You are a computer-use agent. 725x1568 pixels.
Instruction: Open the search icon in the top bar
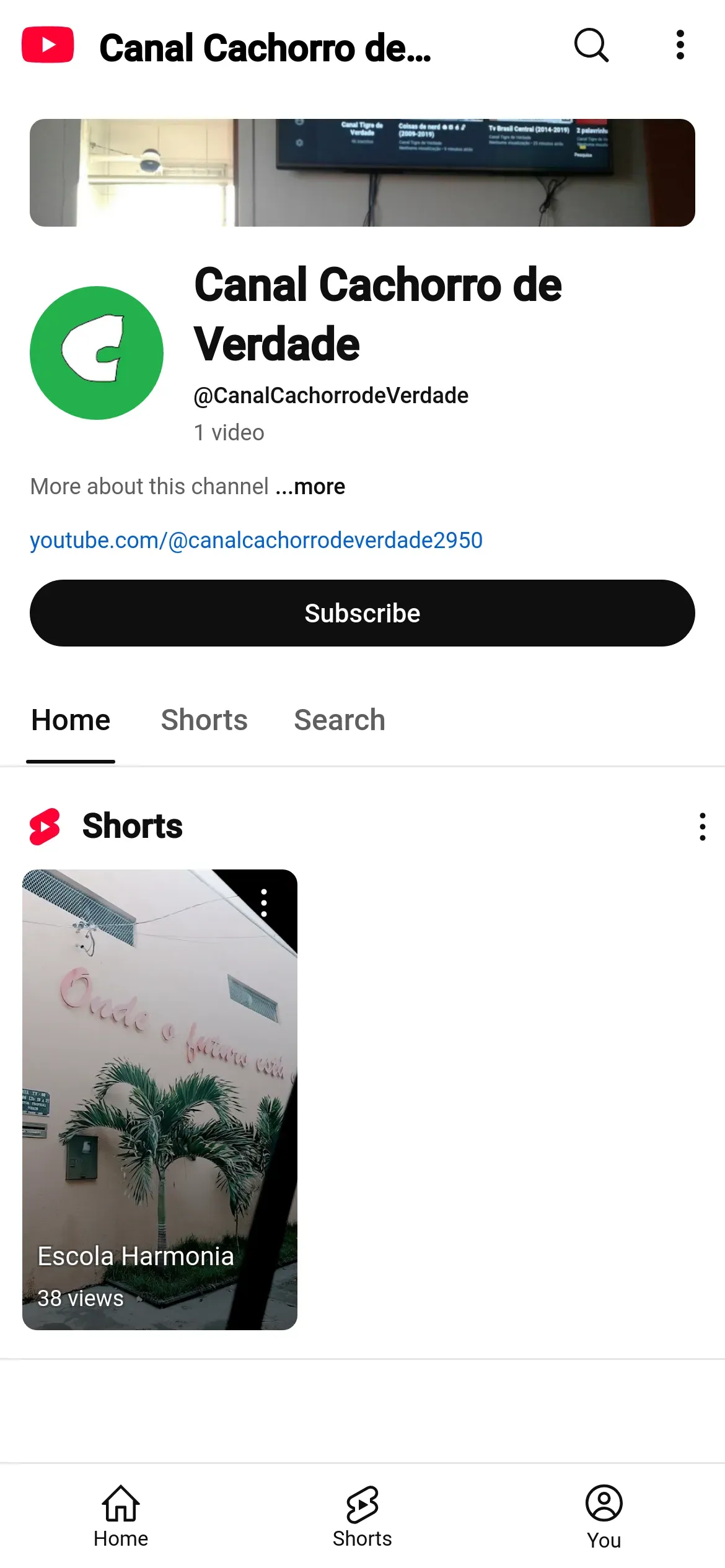(591, 45)
